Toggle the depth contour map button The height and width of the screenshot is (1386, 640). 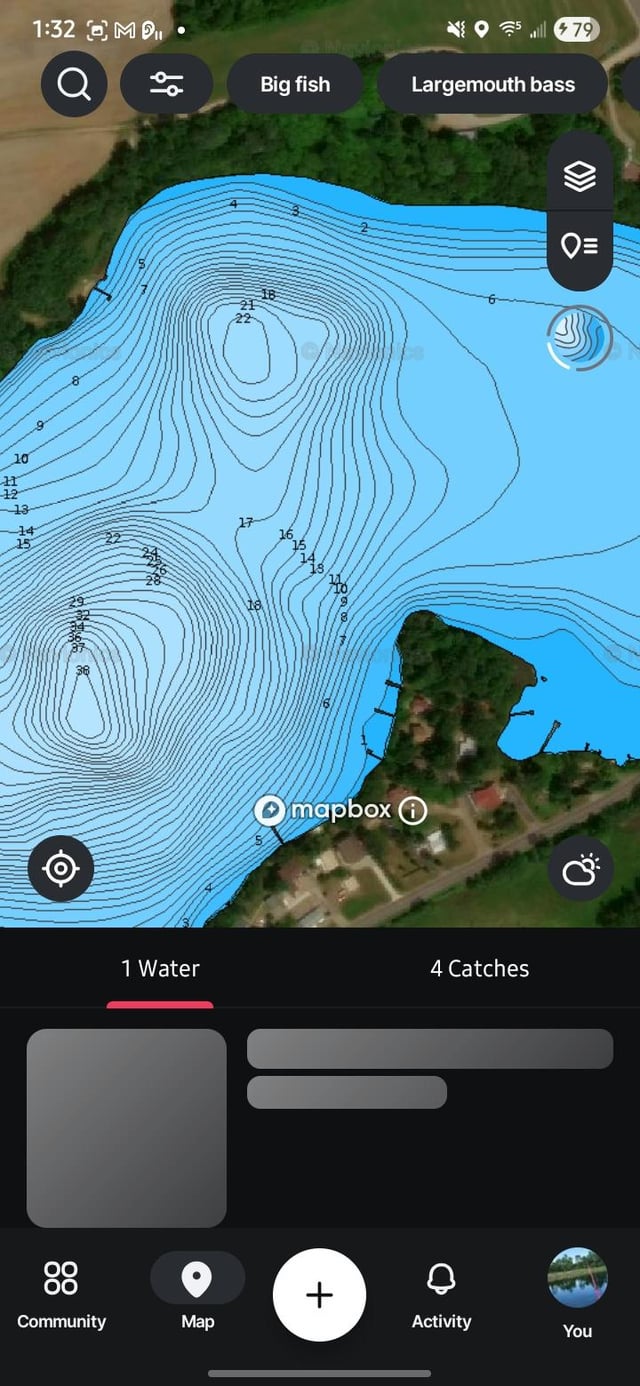580,337
